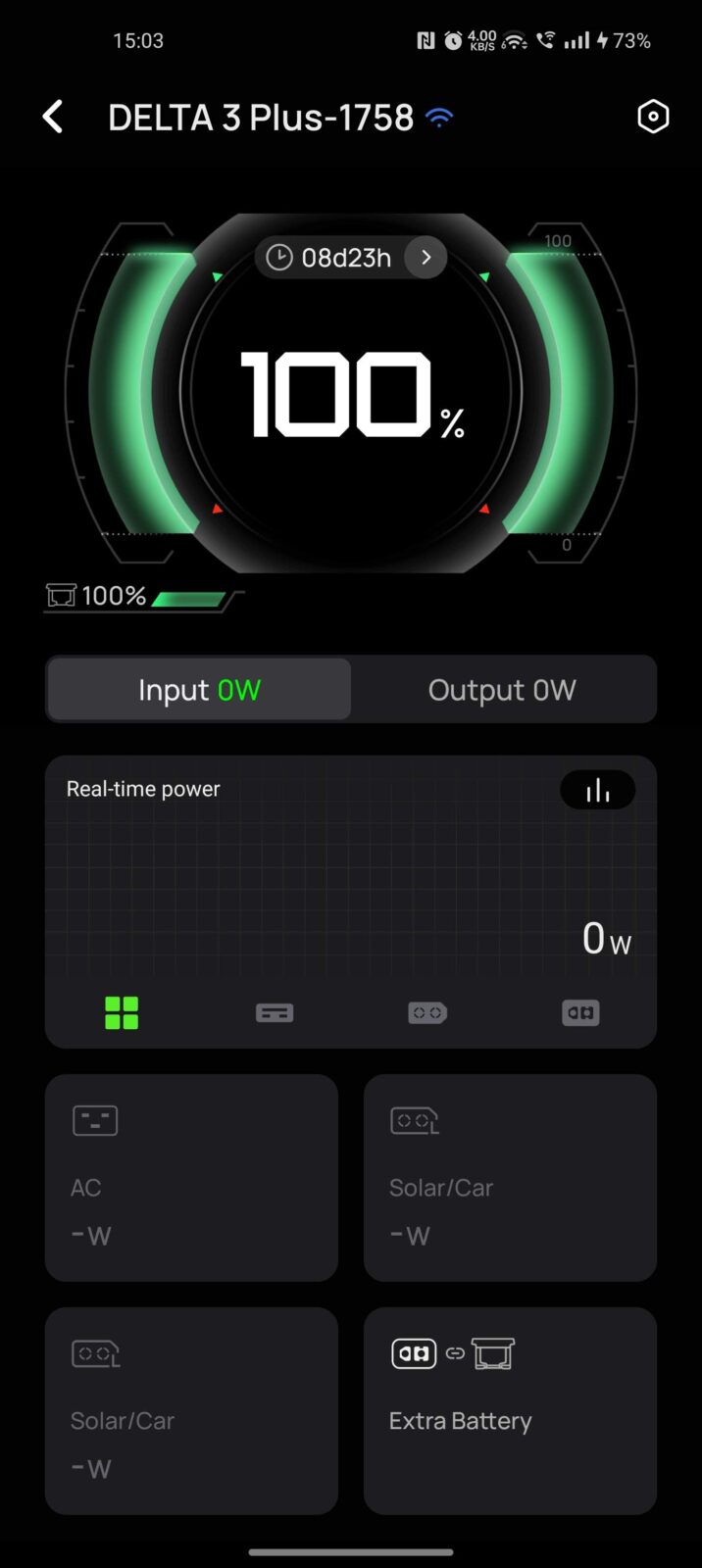Open remaining time details arrow

(x=426, y=258)
